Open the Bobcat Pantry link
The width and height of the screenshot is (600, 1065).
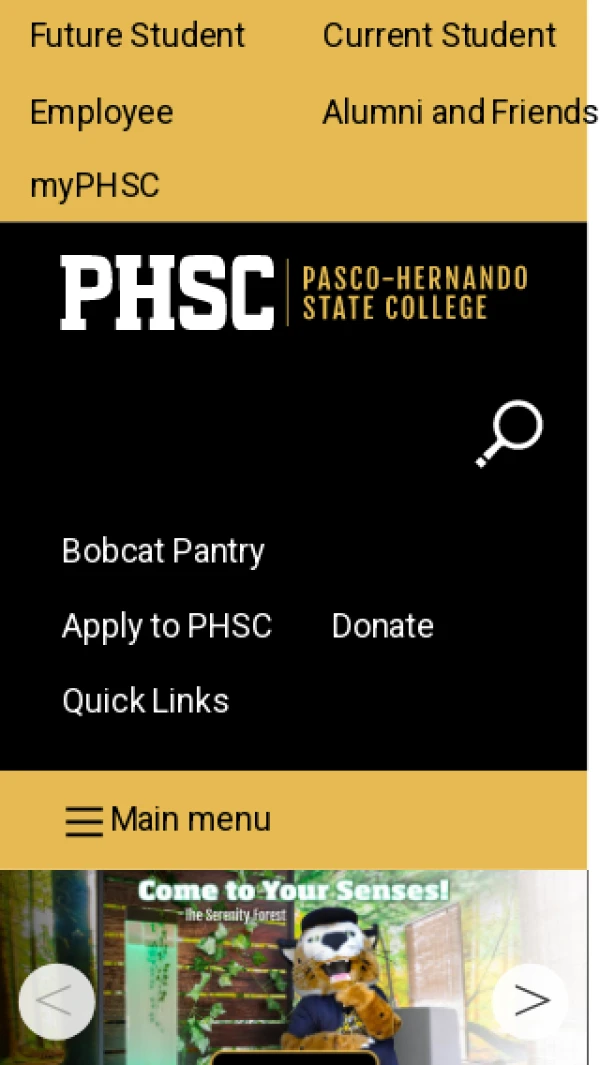pyautogui.click(x=163, y=551)
